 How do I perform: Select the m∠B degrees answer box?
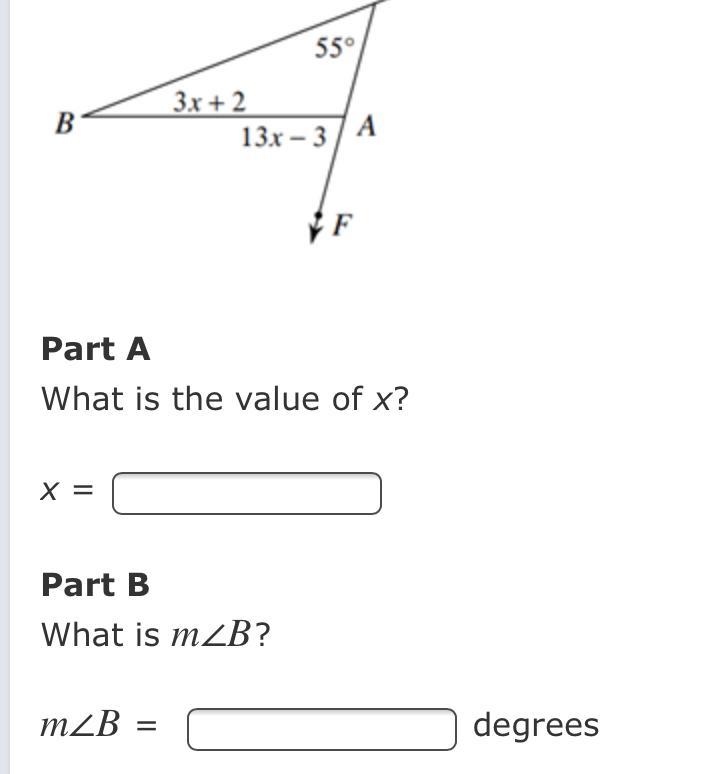[x=322, y=728]
